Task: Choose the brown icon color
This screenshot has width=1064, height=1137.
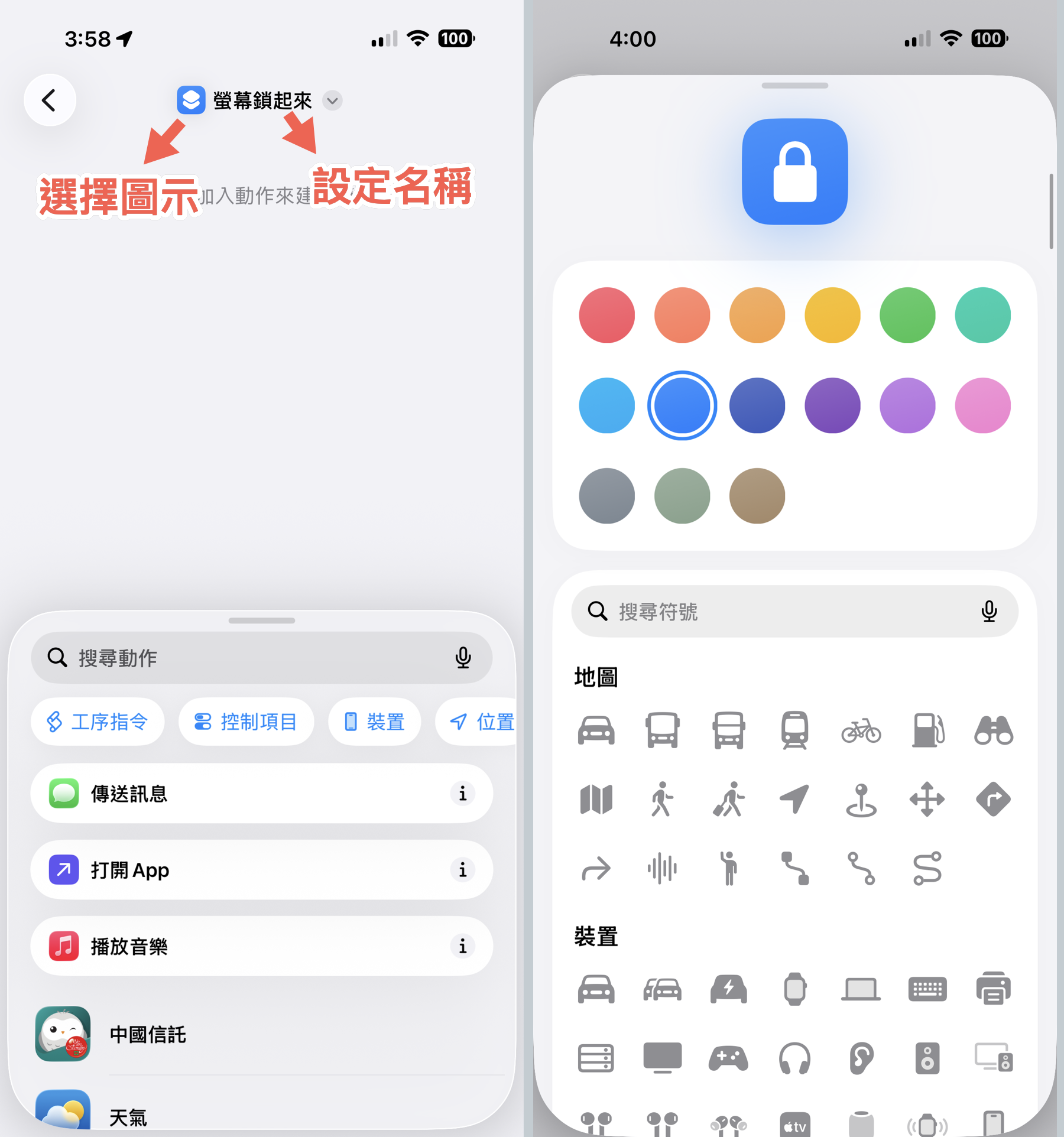Action: [757, 496]
